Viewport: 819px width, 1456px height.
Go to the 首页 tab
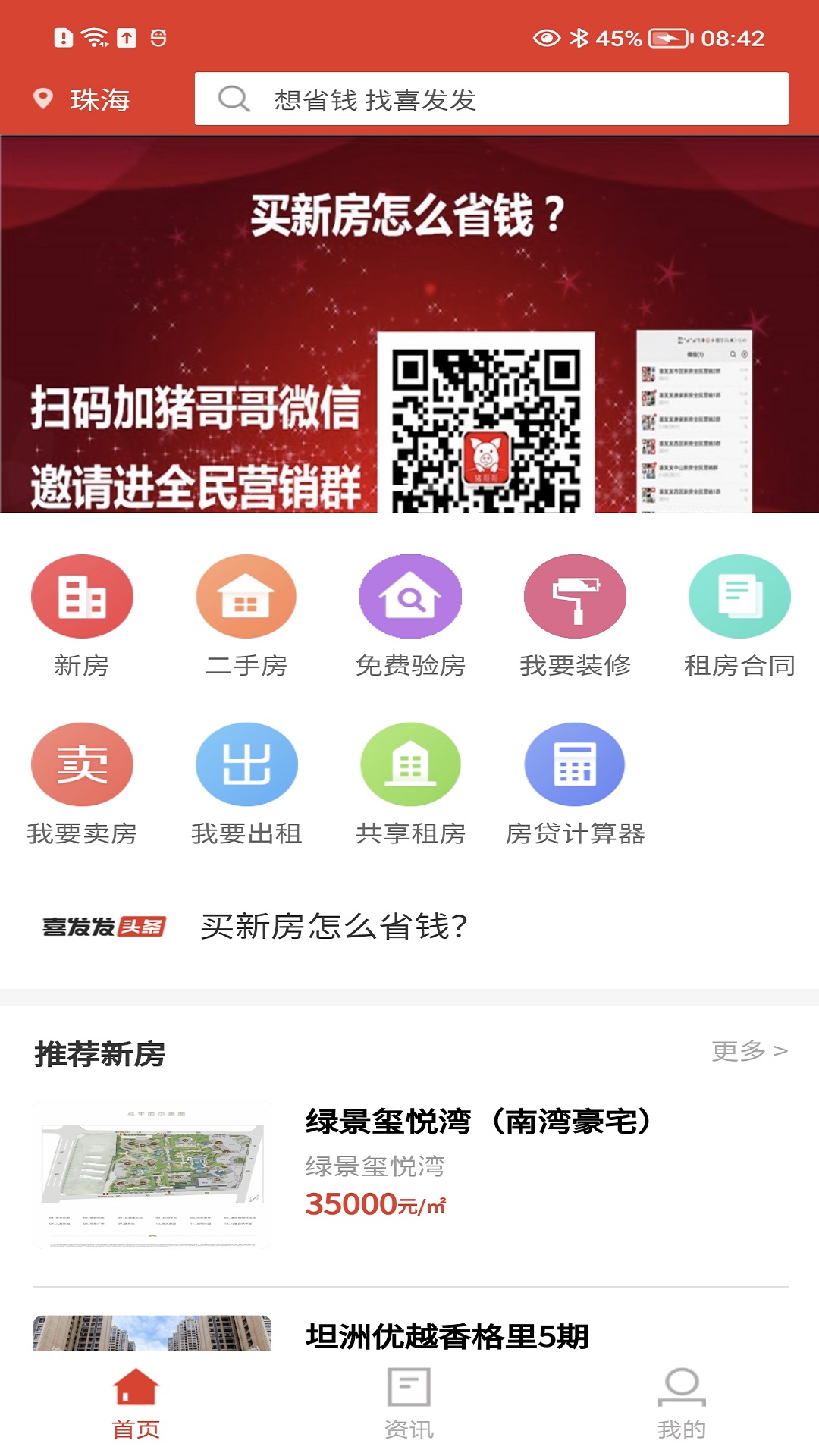point(136,1403)
